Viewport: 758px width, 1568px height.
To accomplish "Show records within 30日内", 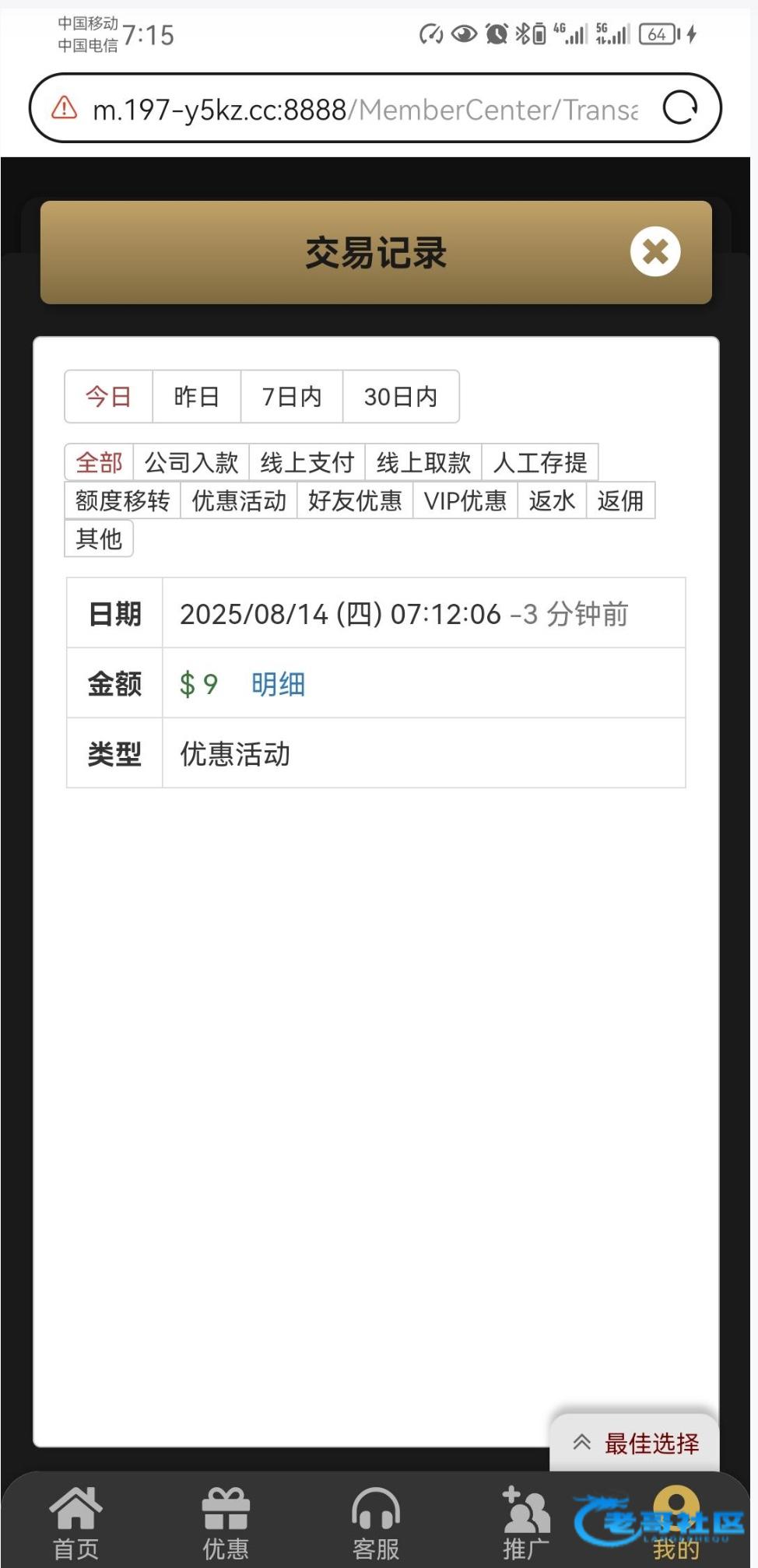I will point(400,397).
